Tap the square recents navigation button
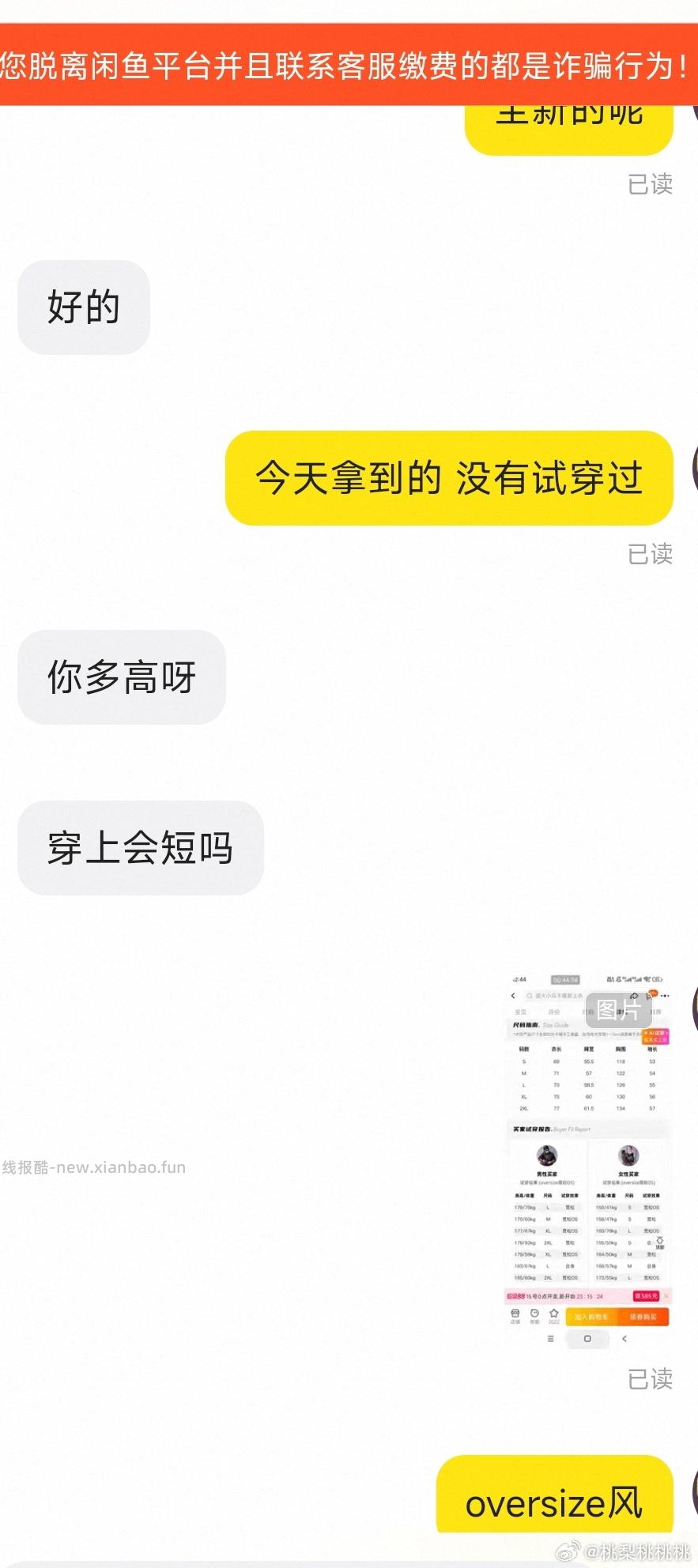 pos(587,1338)
